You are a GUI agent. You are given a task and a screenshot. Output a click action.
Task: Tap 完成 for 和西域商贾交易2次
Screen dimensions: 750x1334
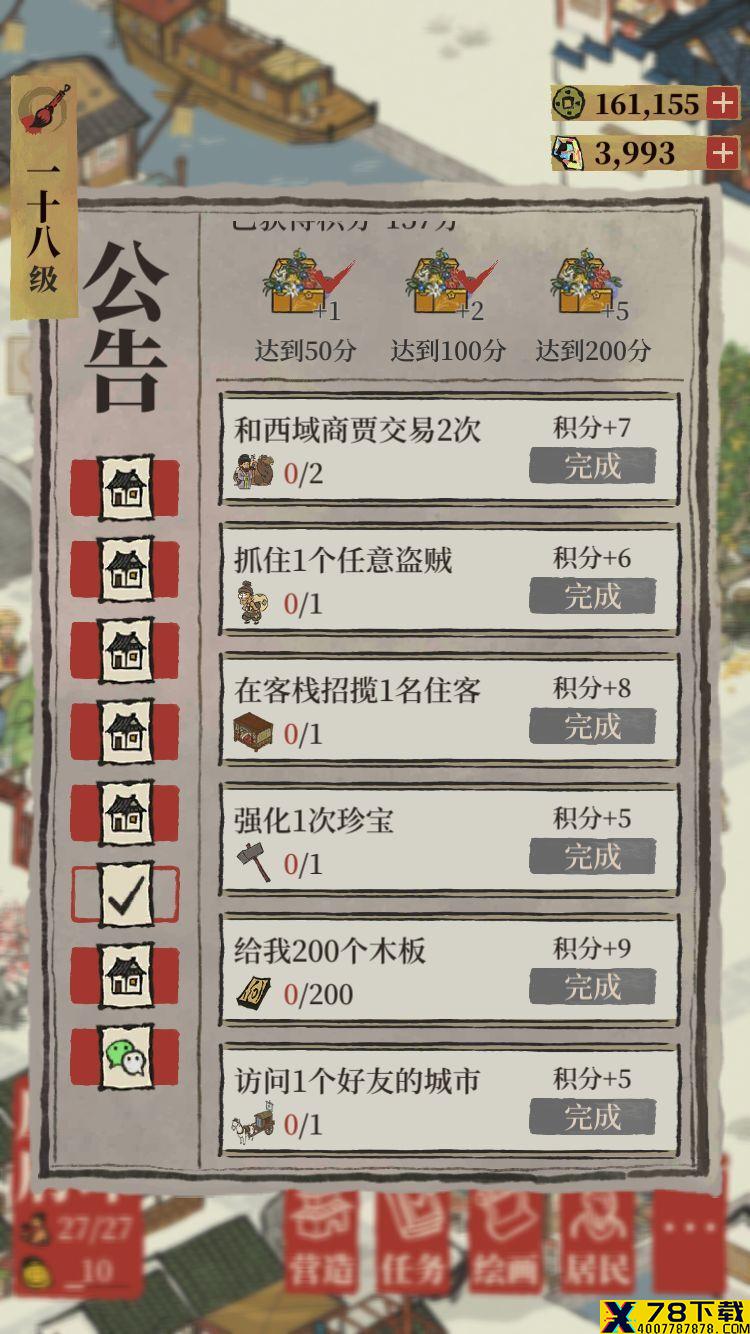coord(592,466)
